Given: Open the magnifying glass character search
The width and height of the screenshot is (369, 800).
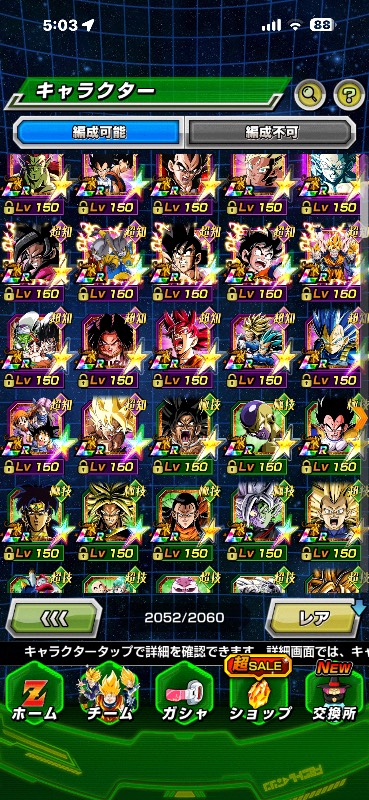Looking at the screenshot, I should 310,93.
